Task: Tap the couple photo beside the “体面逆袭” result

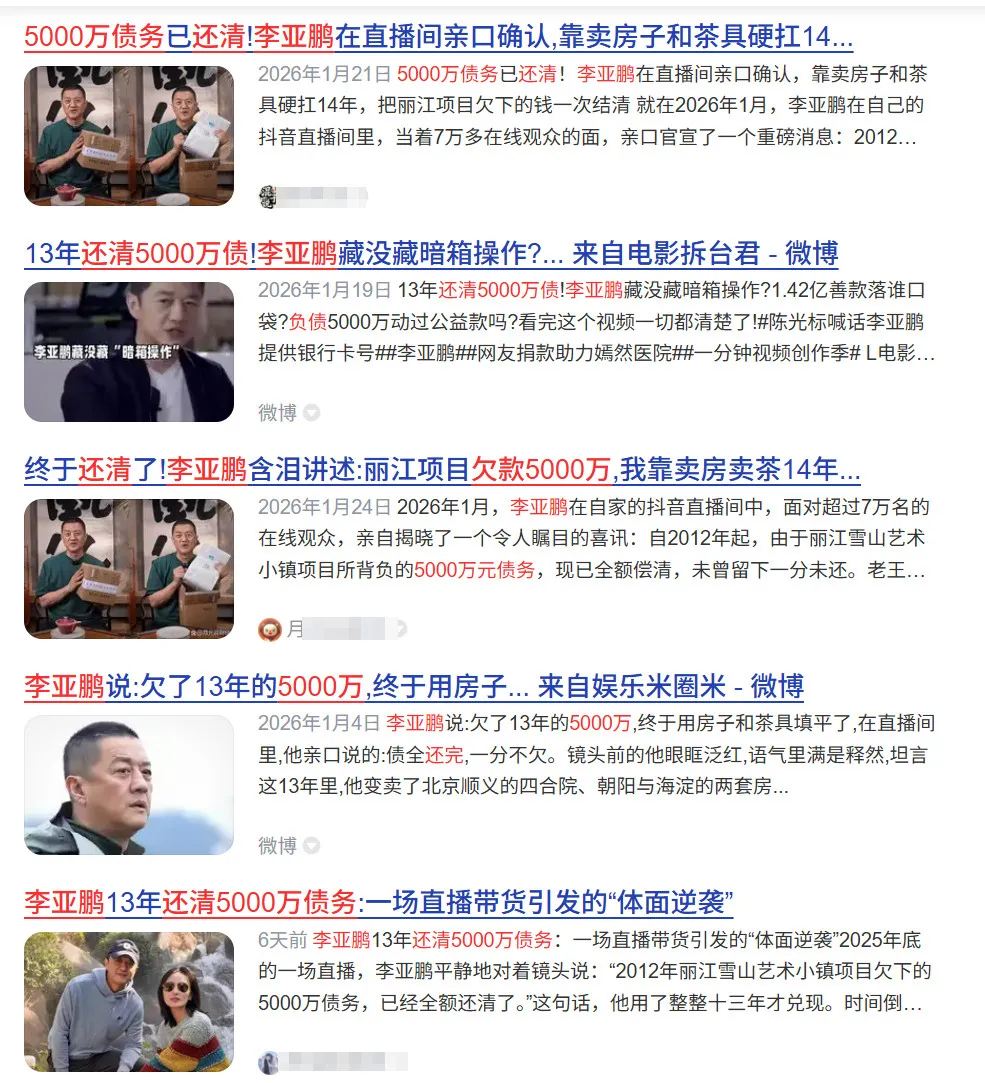Action: coord(129,1001)
